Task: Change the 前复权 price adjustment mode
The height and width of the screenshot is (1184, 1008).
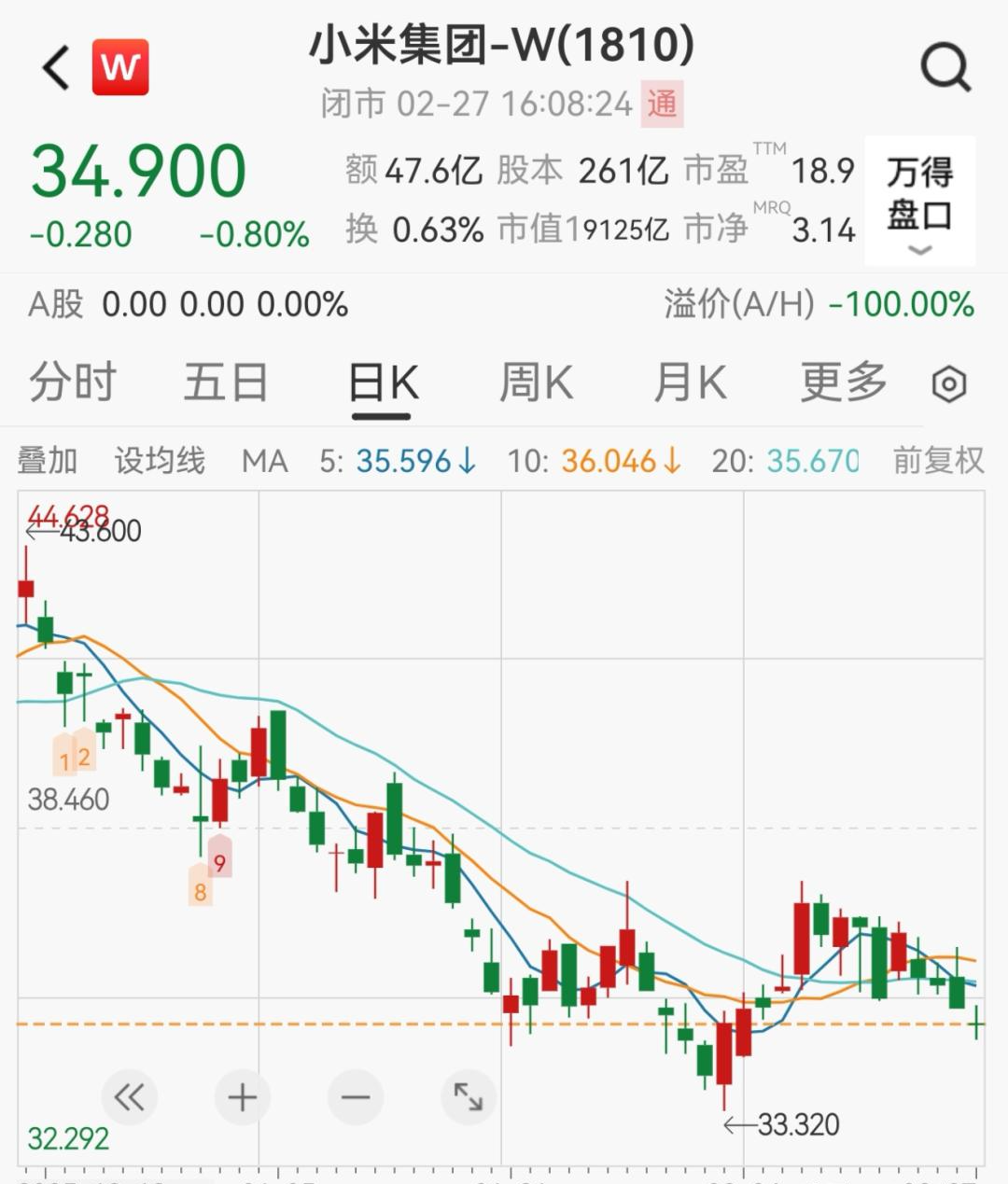Action: coord(938,461)
